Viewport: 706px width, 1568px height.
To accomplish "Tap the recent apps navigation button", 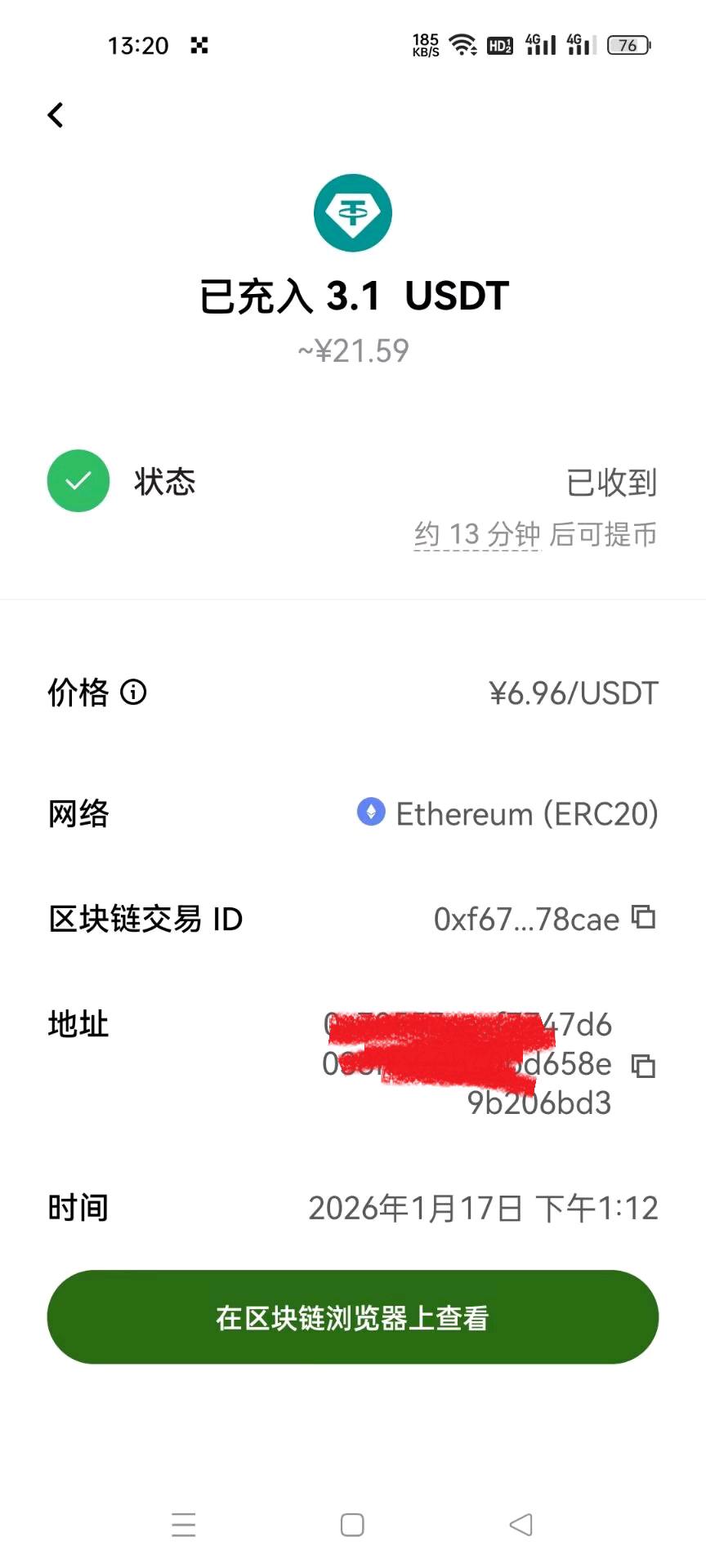I will pos(184,1525).
